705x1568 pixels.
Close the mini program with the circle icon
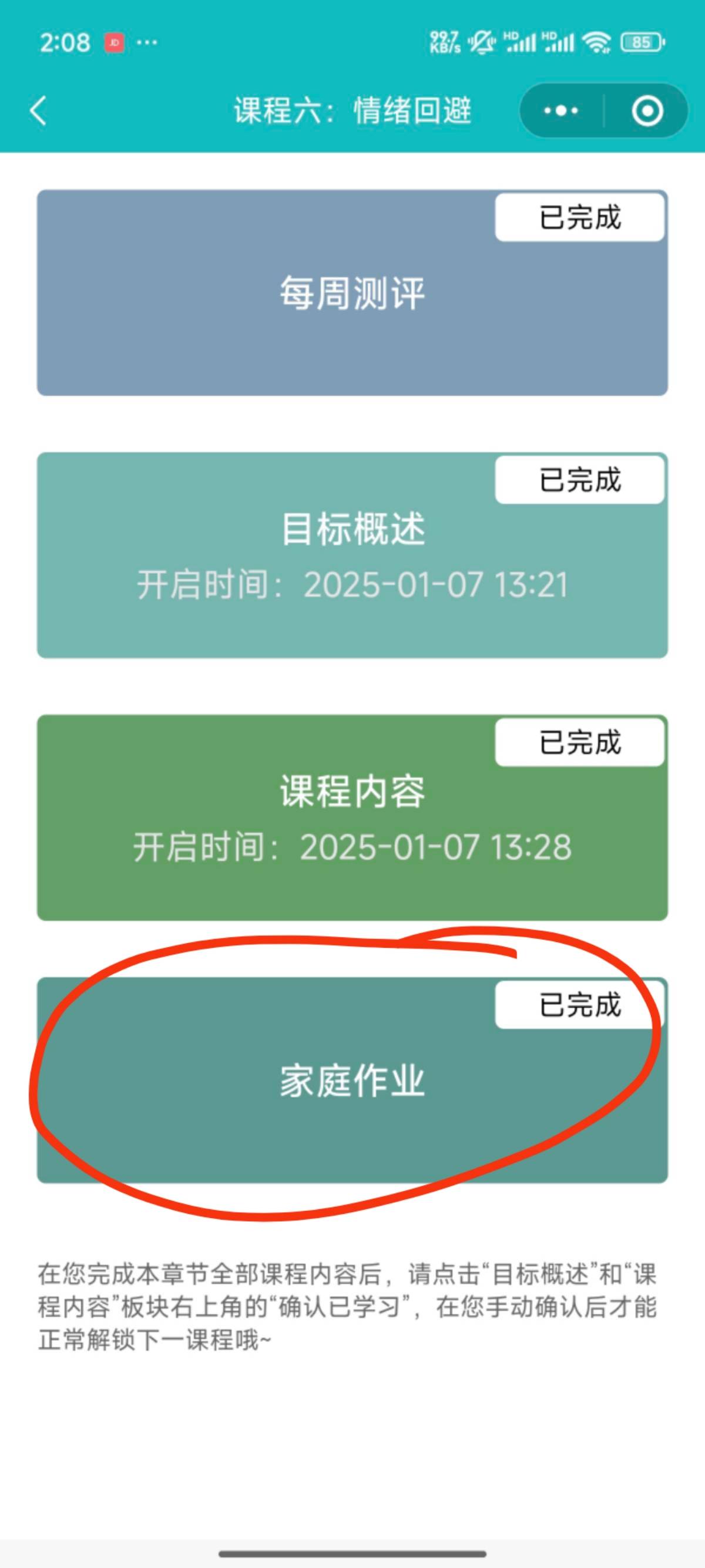(x=647, y=111)
